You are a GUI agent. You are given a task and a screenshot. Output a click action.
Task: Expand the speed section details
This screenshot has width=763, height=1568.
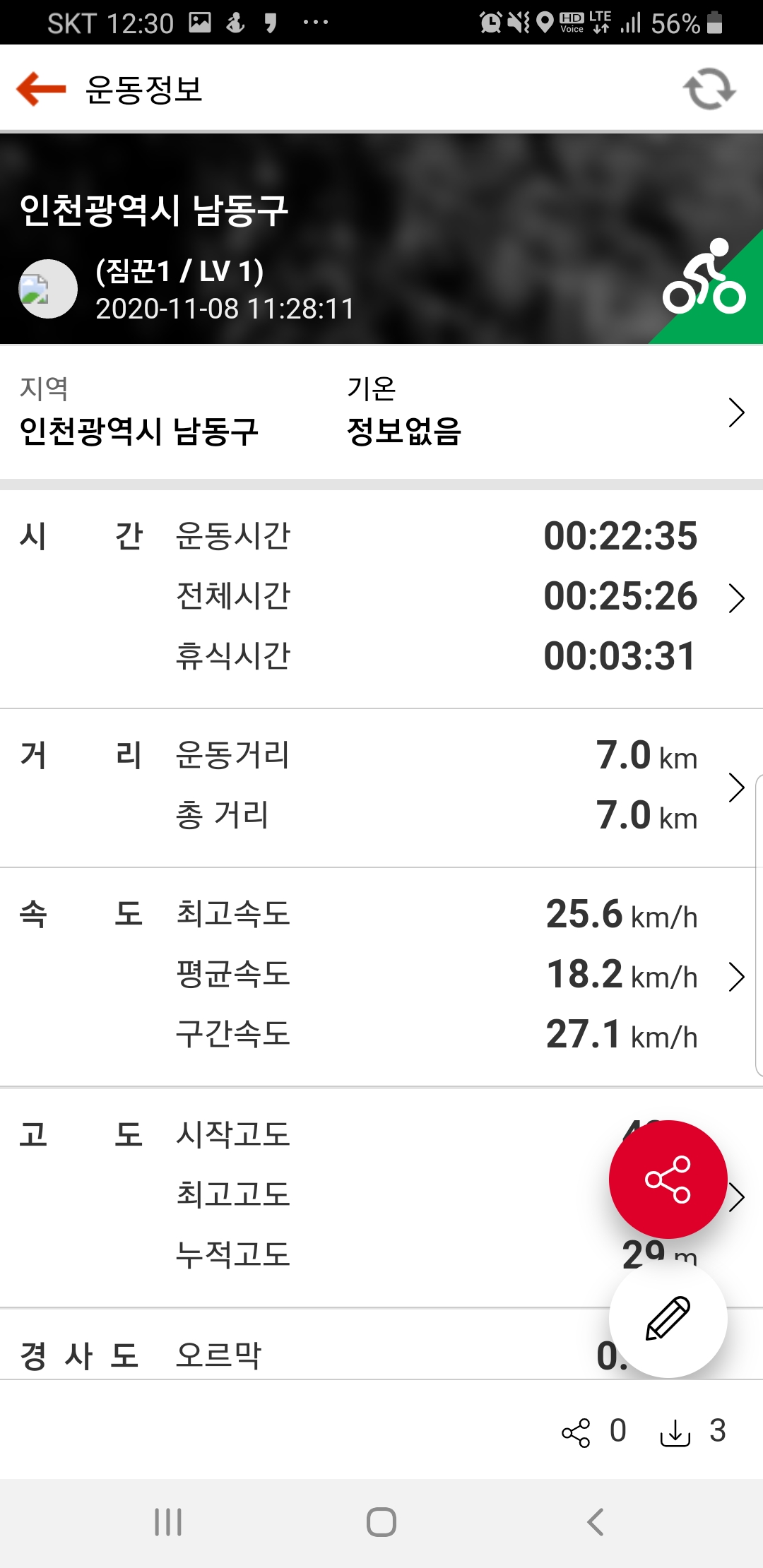(736, 977)
